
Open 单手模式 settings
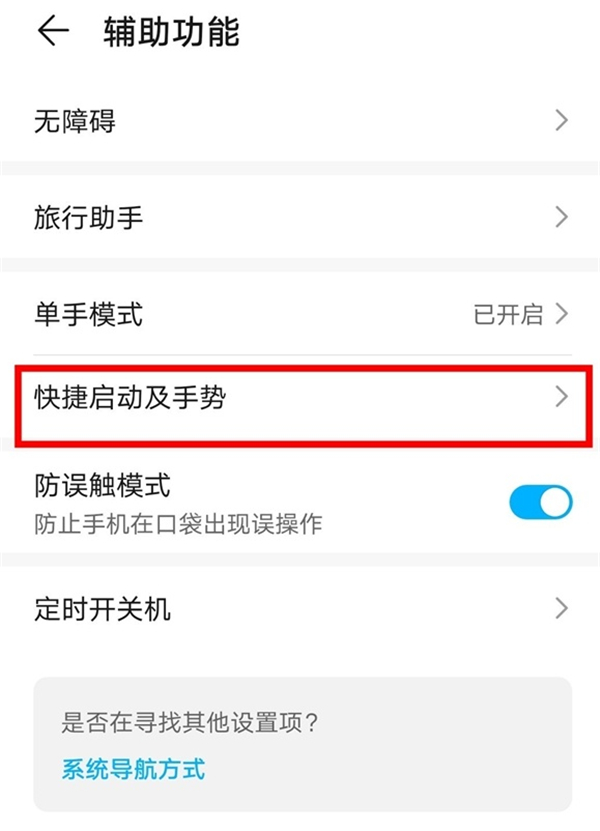click(300, 314)
